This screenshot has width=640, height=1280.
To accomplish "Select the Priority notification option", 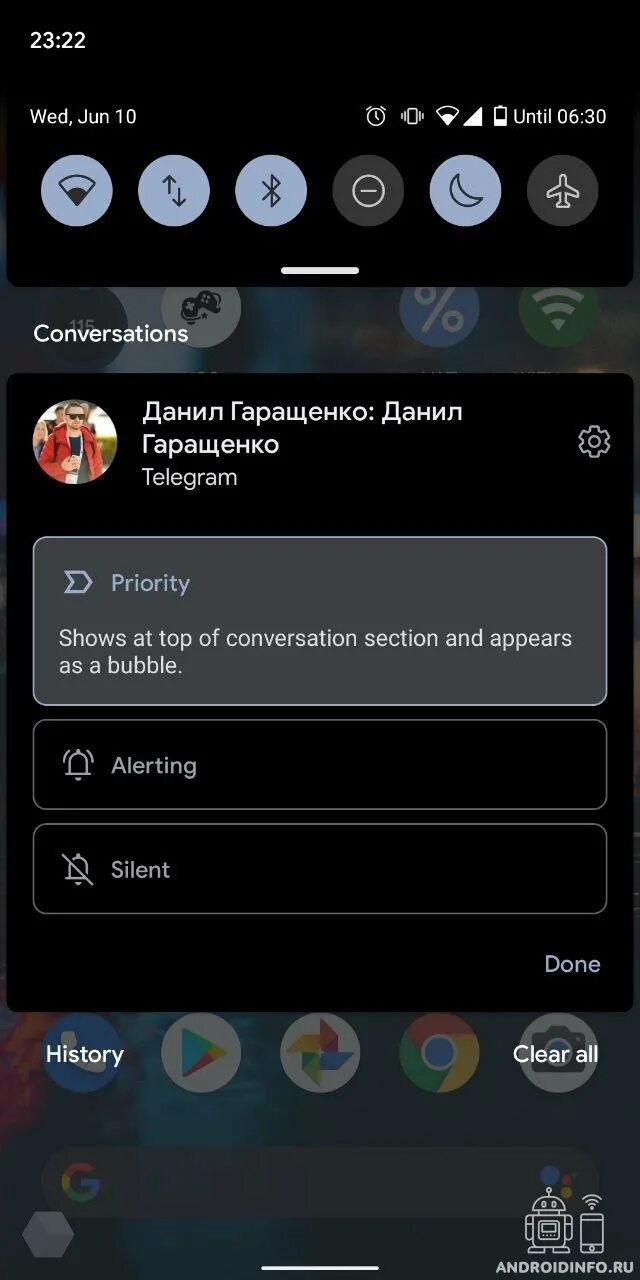I will [320, 621].
